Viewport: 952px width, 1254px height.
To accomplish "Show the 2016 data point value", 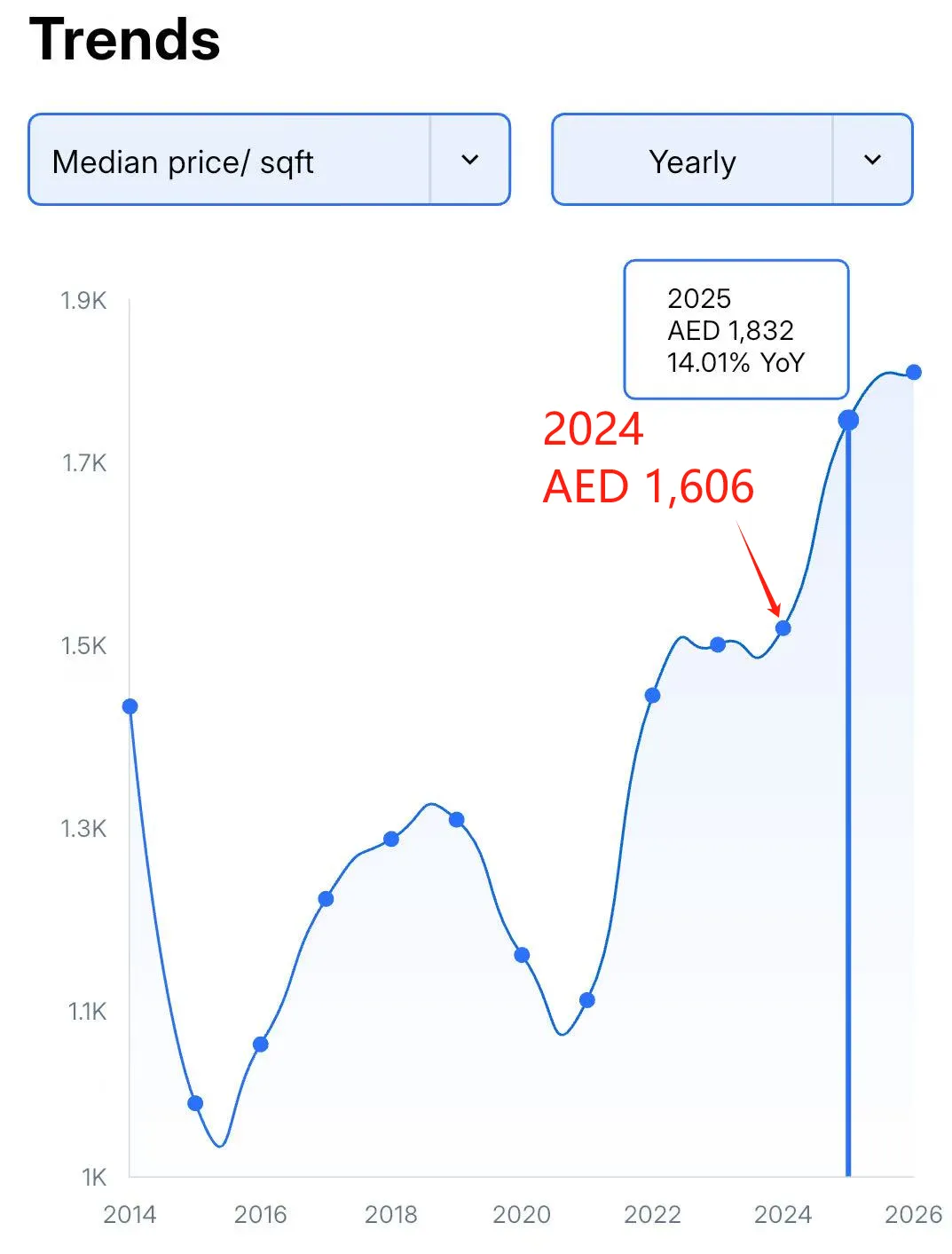I will click(260, 1045).
